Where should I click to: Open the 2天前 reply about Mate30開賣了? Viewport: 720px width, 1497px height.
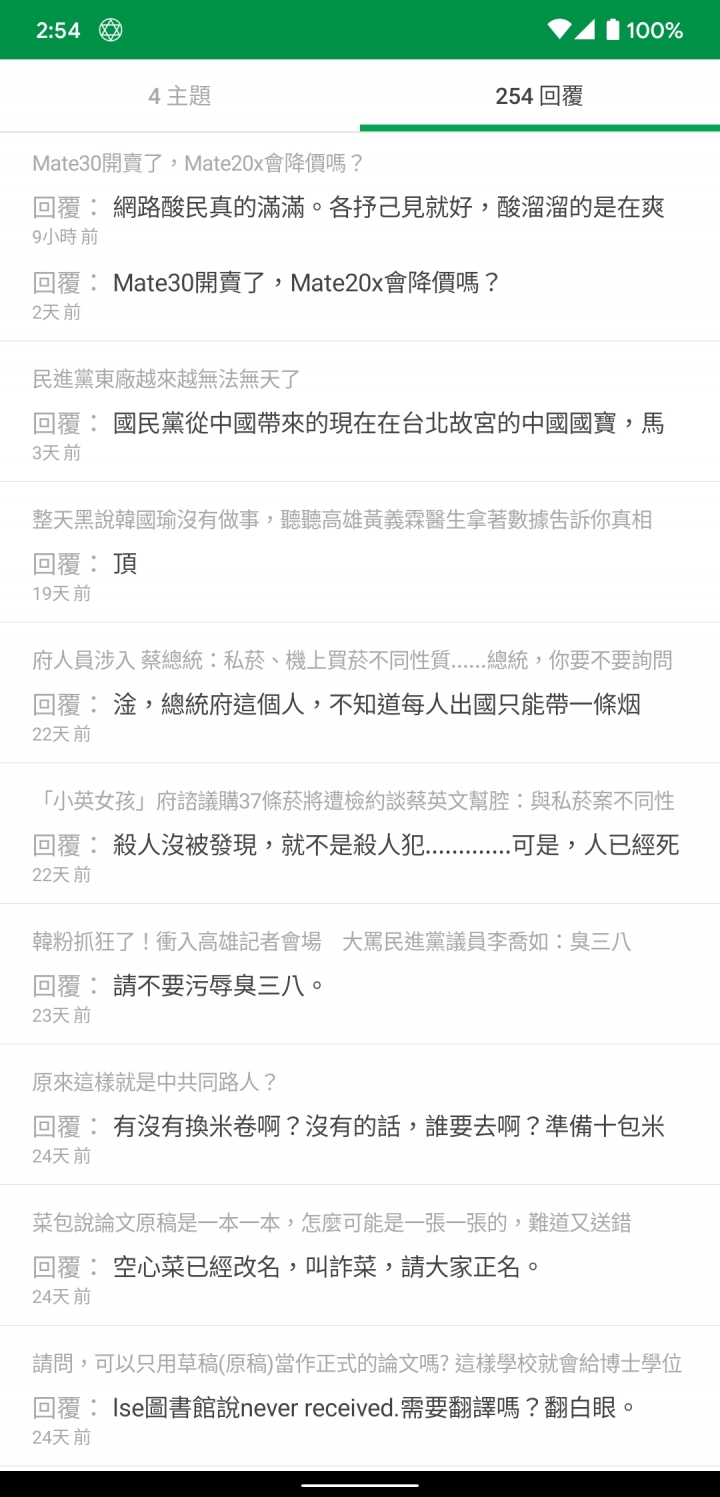306,283
